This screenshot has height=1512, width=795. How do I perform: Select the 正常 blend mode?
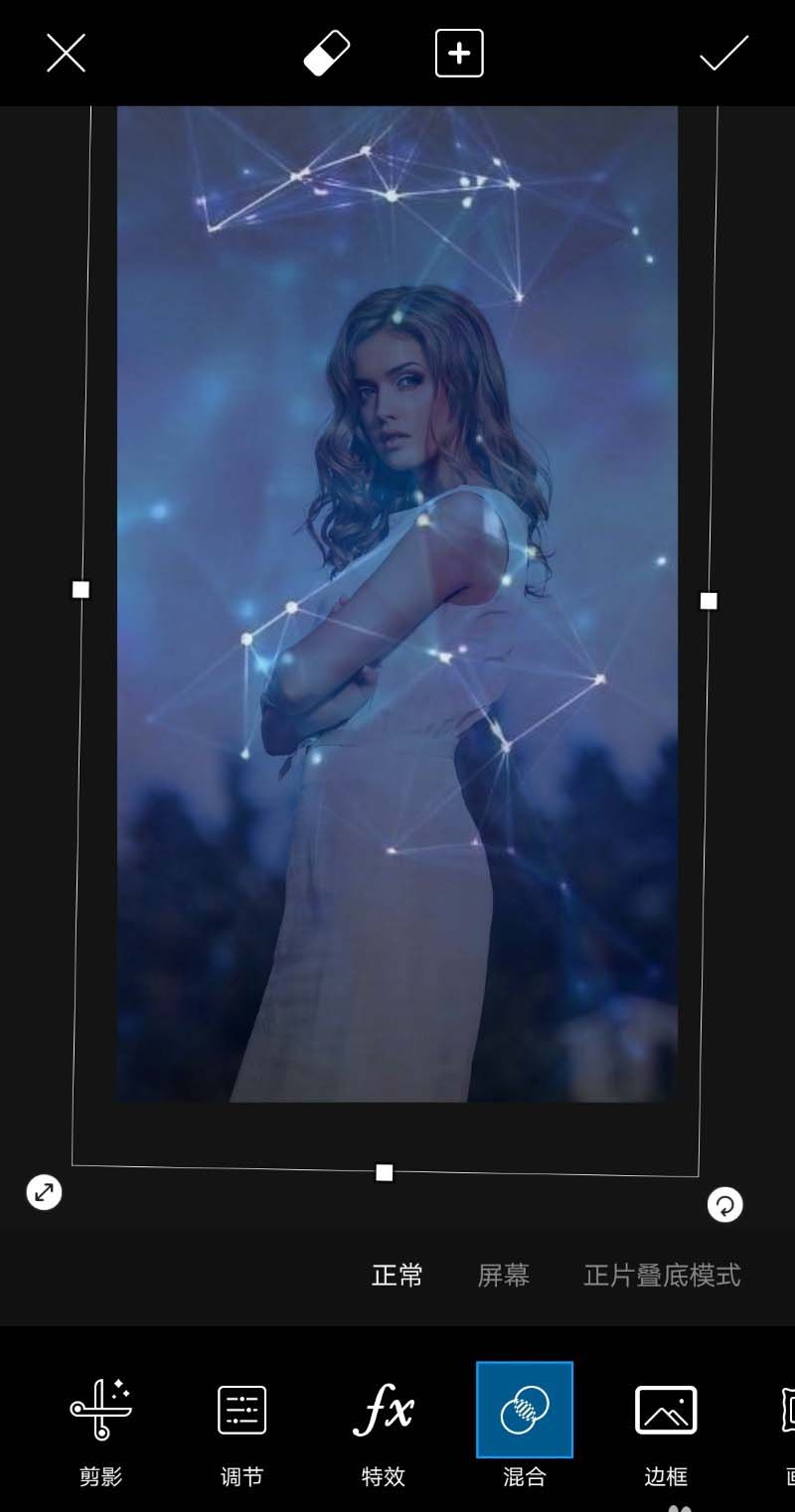pyautogui.click(x=397, y=1276)
